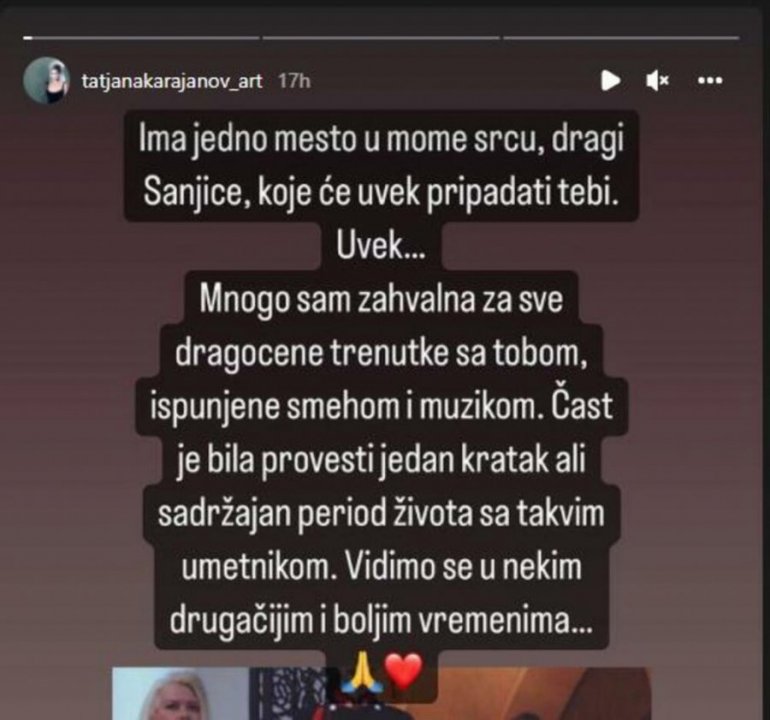Visit the tatjanakarajanov_art username link
Viewport: 770px width, 720px height.
170,82
